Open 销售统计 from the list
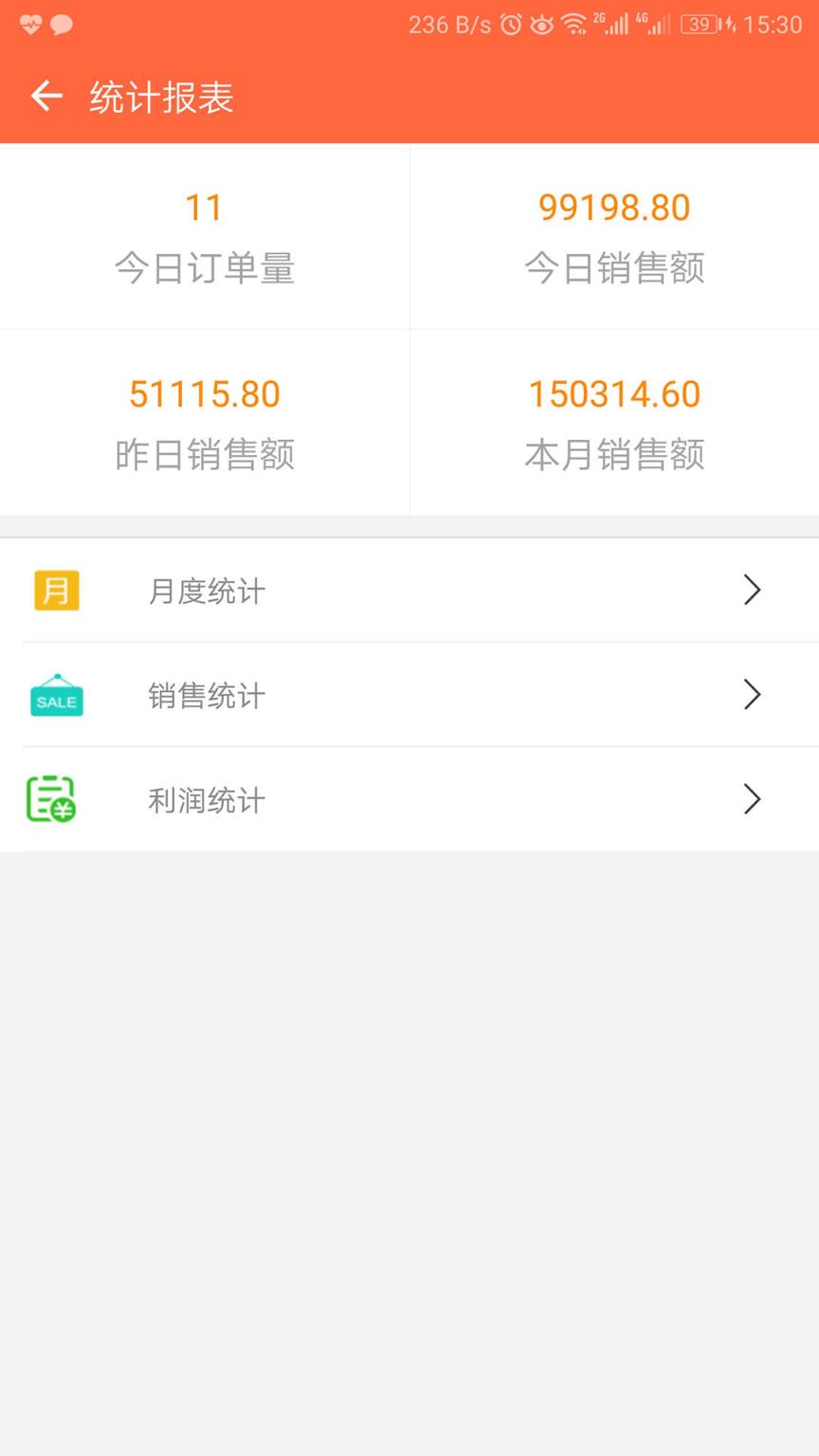The image size is (819, 1456). pos(205,695)
